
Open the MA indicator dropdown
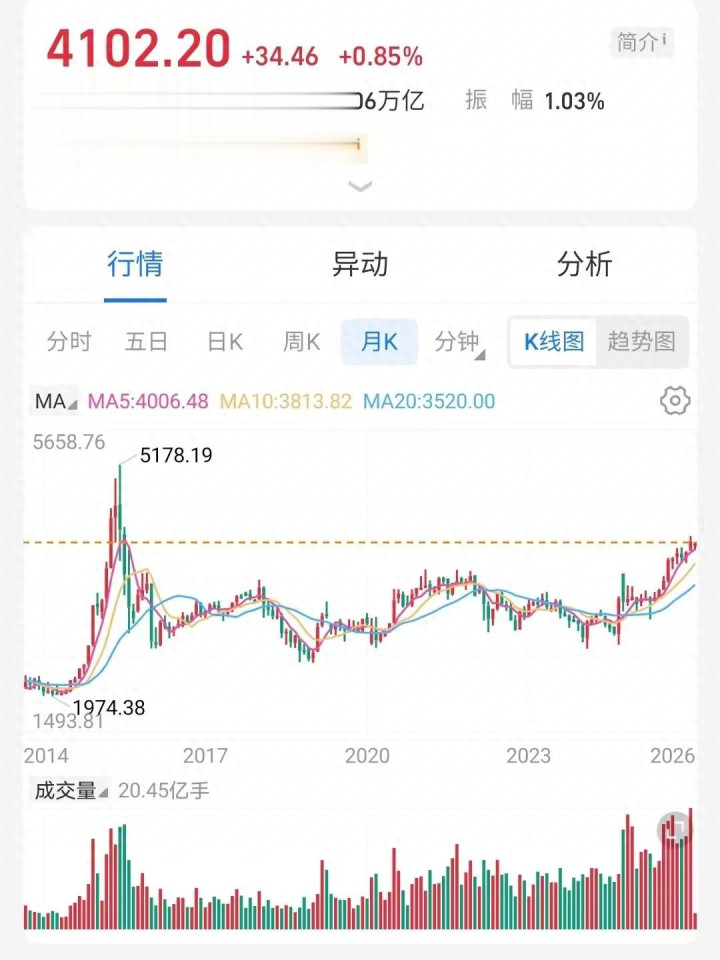54,402
